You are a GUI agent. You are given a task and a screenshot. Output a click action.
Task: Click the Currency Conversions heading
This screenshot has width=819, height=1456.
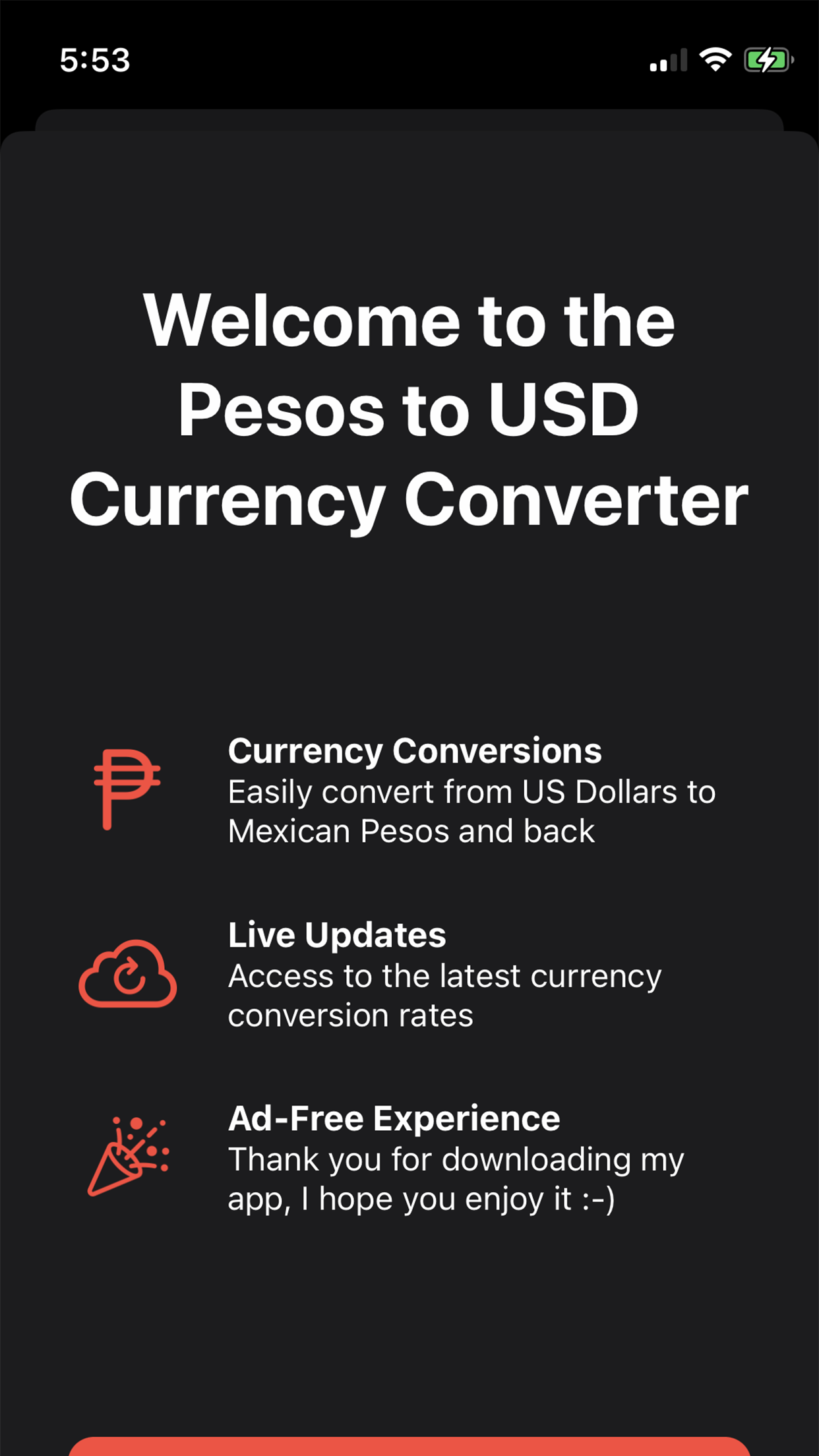pyautogui.click(x=415, y=752)
